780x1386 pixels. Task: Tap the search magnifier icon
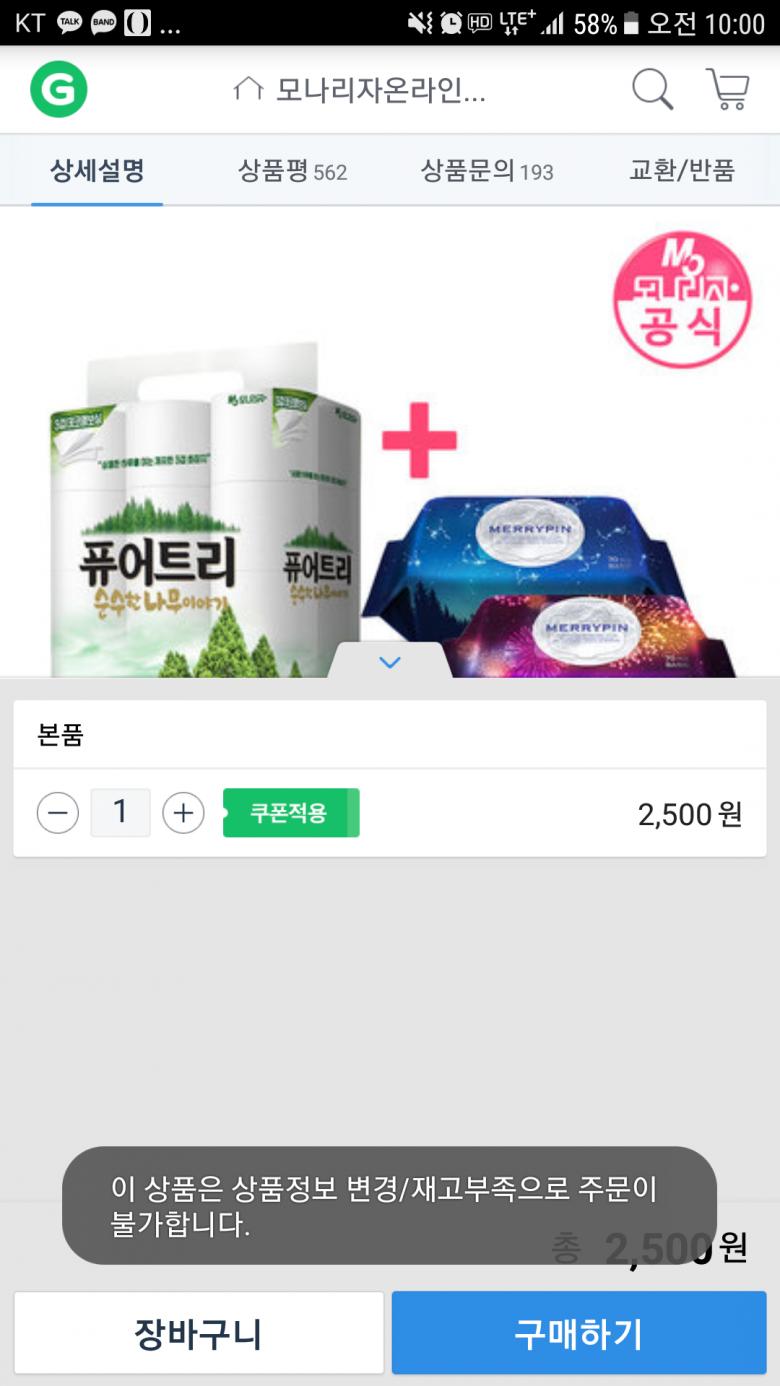652,90
